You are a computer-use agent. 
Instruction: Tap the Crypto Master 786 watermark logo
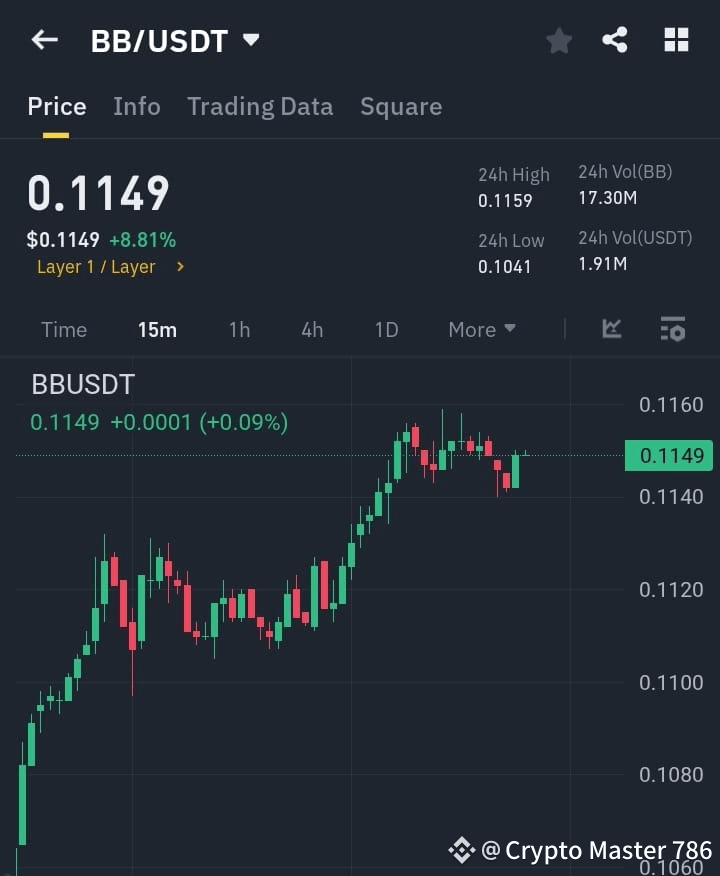pyautogui.click(x=462, y=849)
